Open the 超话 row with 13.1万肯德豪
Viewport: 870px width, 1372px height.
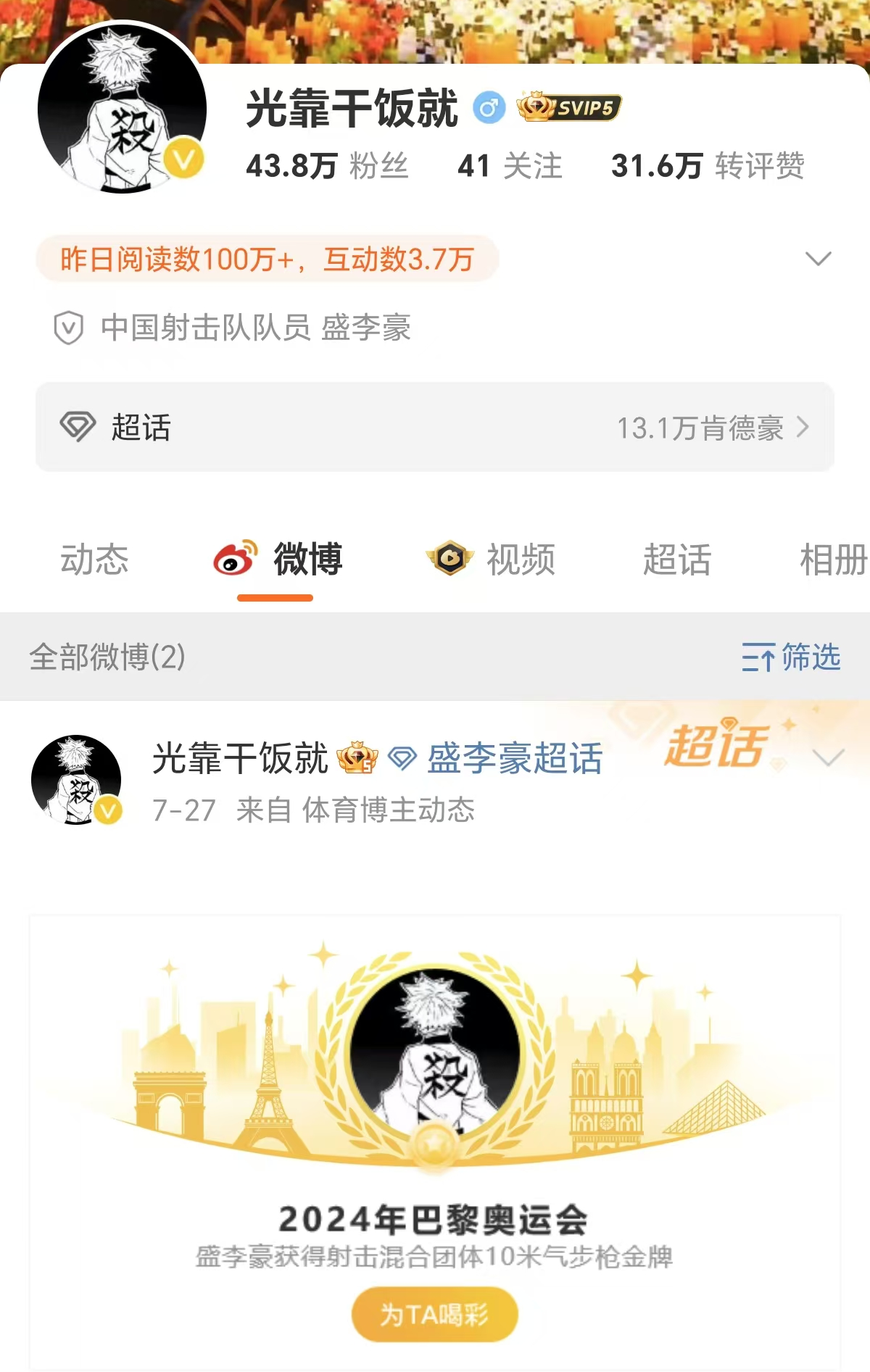(435, 428)
